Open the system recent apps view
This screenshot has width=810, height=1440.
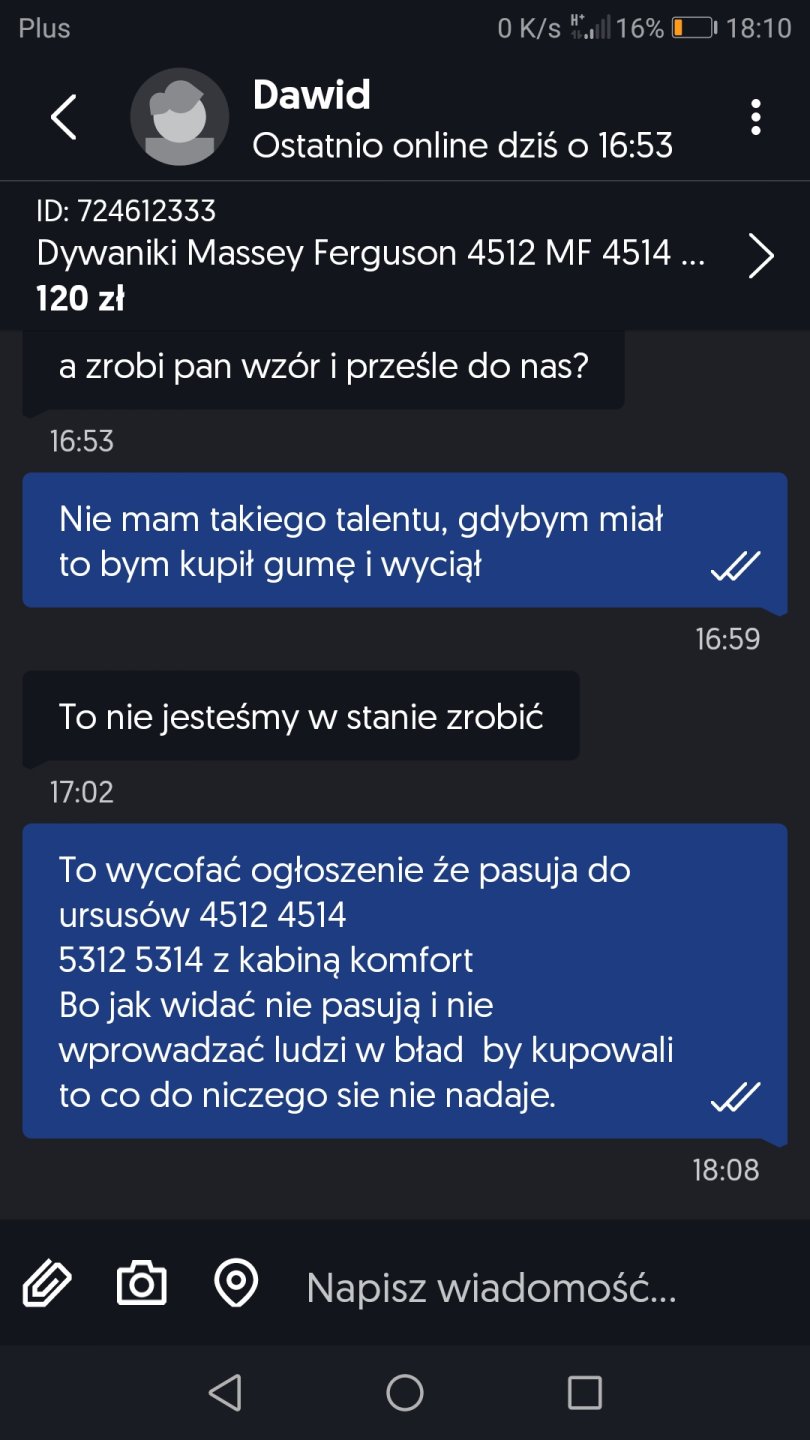[584, 1392]
